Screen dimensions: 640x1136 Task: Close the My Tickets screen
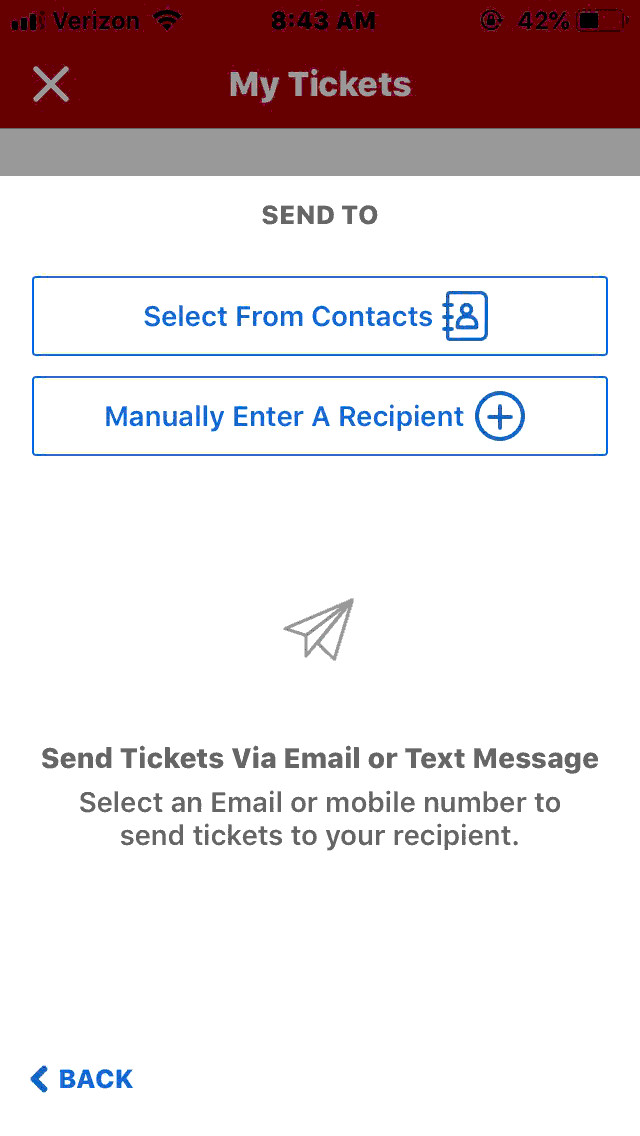pos(51,84)
